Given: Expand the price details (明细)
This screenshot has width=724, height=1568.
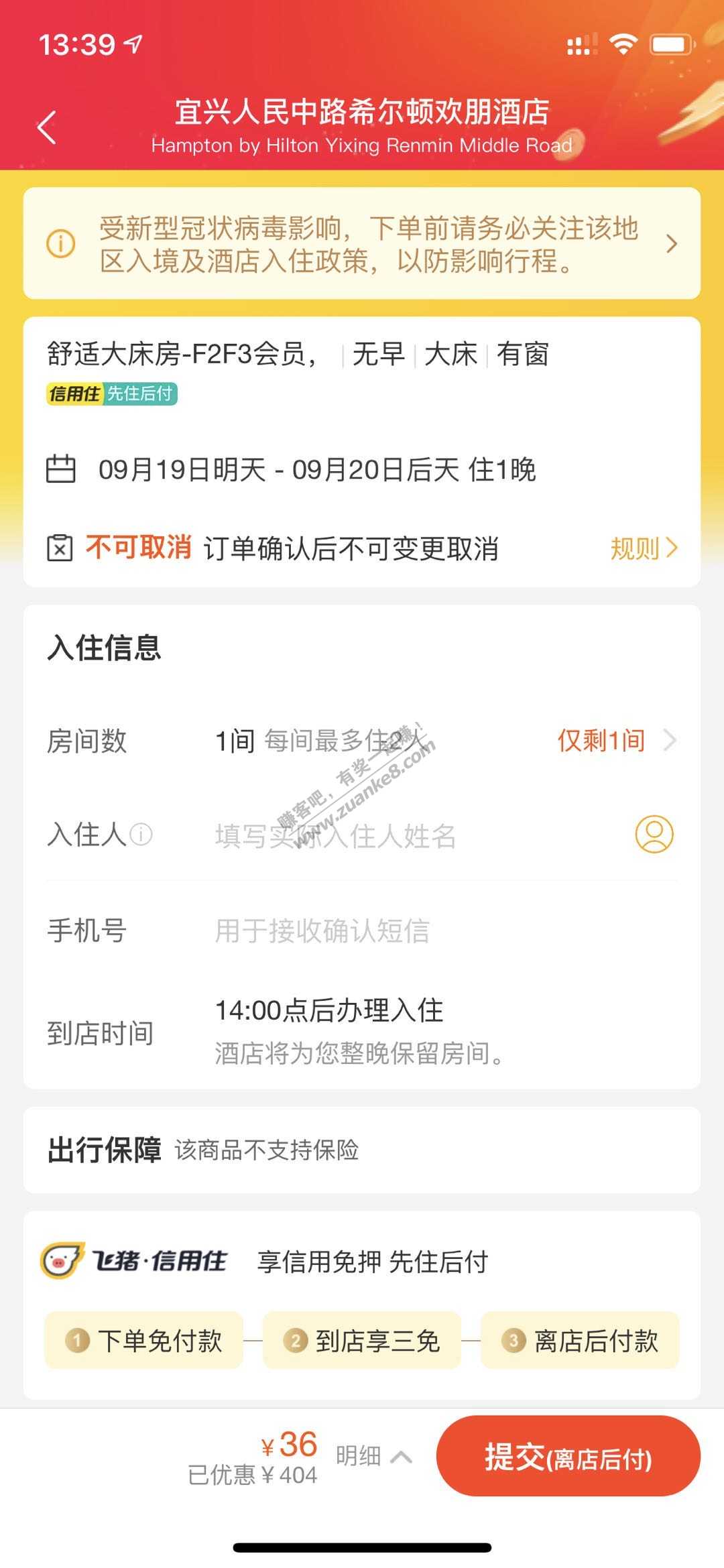Looking at the screenshot, I should (x=373, y=1456).
